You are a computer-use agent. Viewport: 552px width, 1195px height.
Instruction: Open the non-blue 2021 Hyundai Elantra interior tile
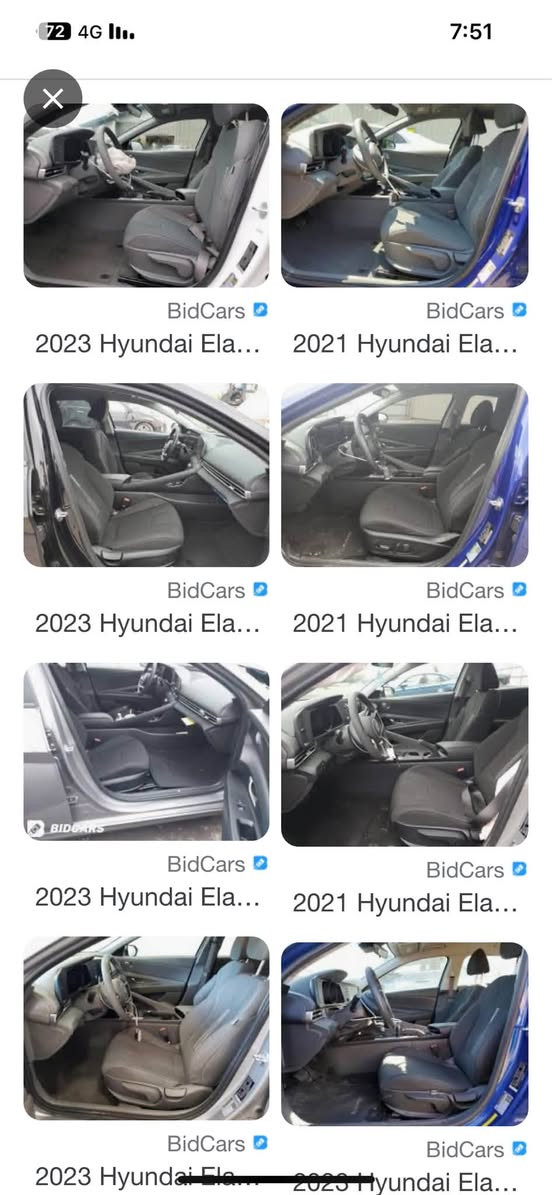[x=405, y=754]
